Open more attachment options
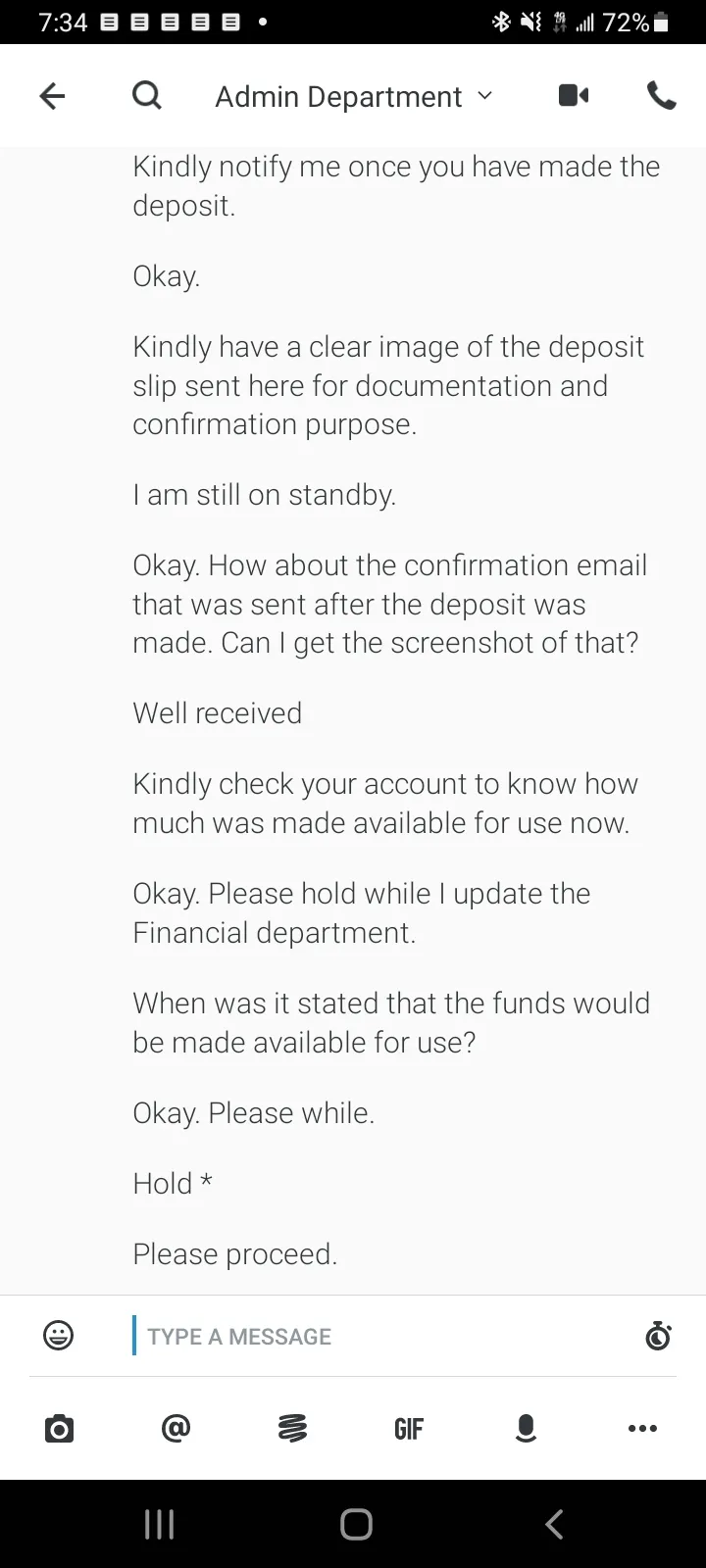 [642, 1429]
